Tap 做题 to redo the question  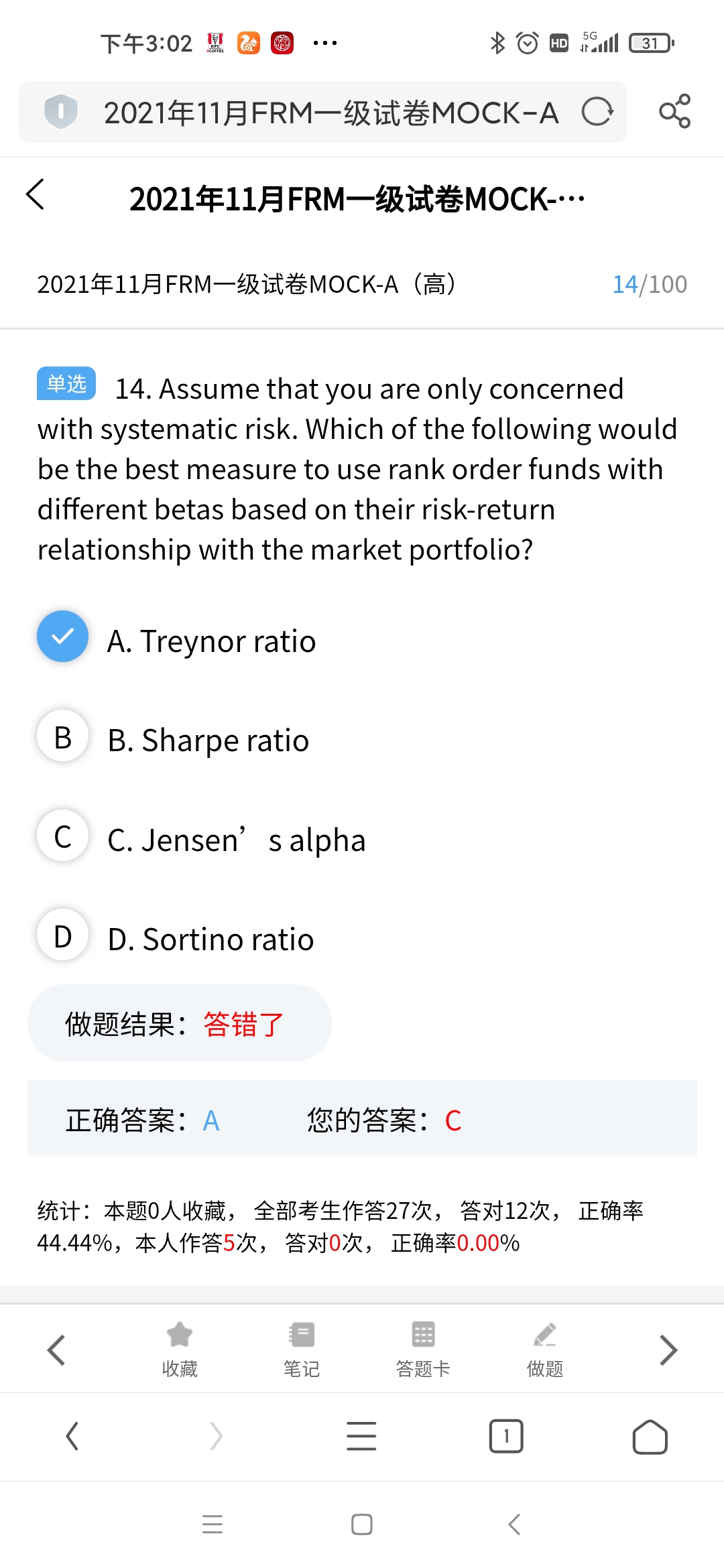(544, 1348)
